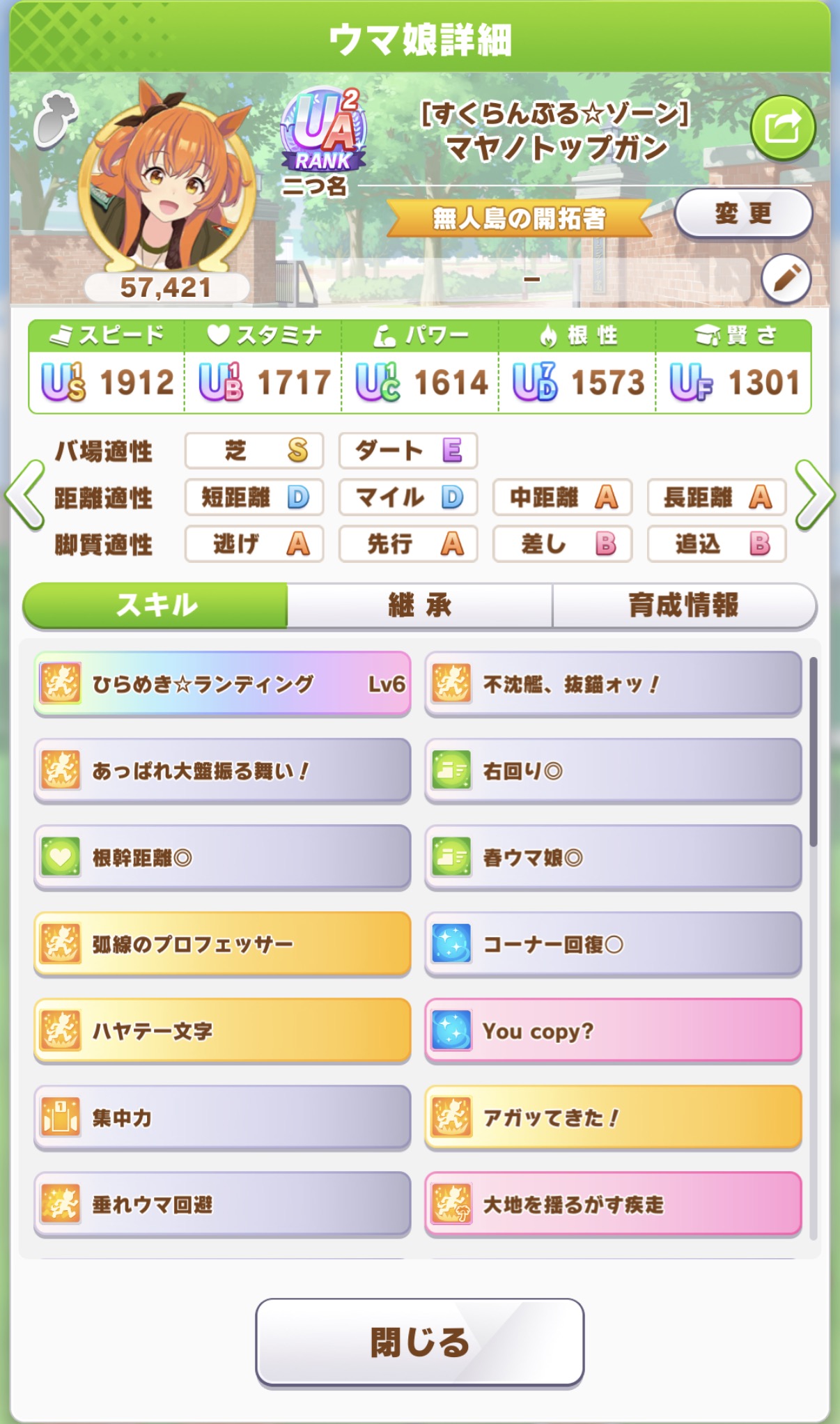This screenshot has width=840, height=1424.
Task: View skill ひらめき☆ランディング details
Action: pyautogui.click(x=222, y=684)
